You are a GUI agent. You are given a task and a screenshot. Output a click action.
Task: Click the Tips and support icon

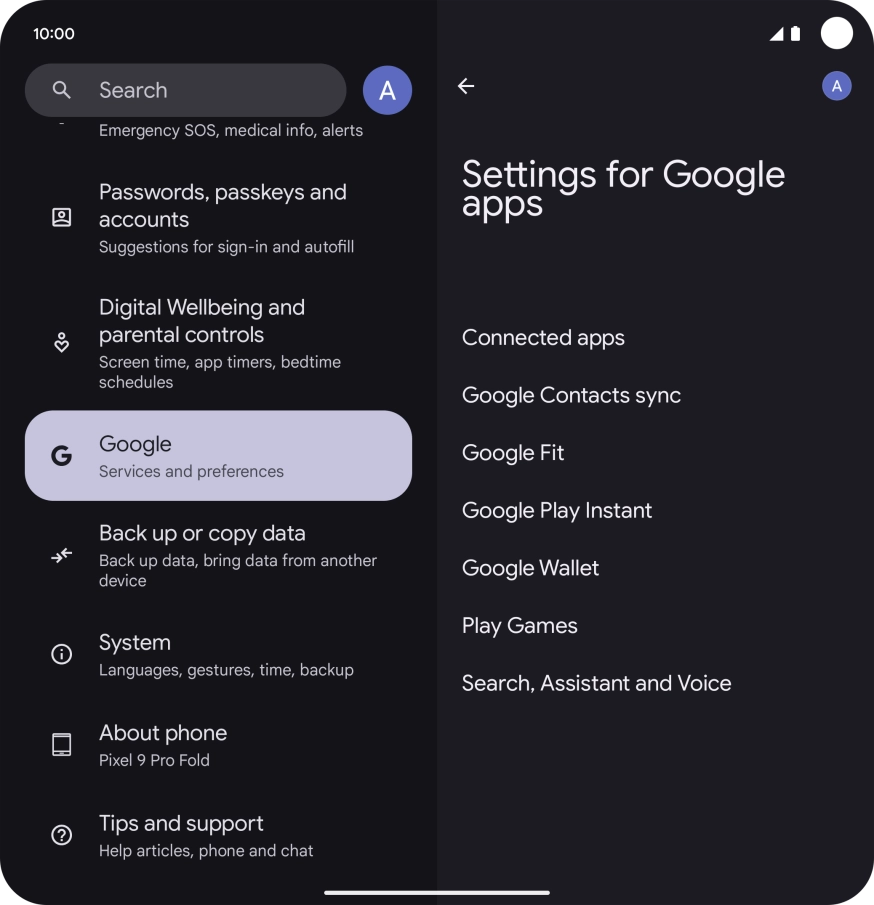(61, 834)
